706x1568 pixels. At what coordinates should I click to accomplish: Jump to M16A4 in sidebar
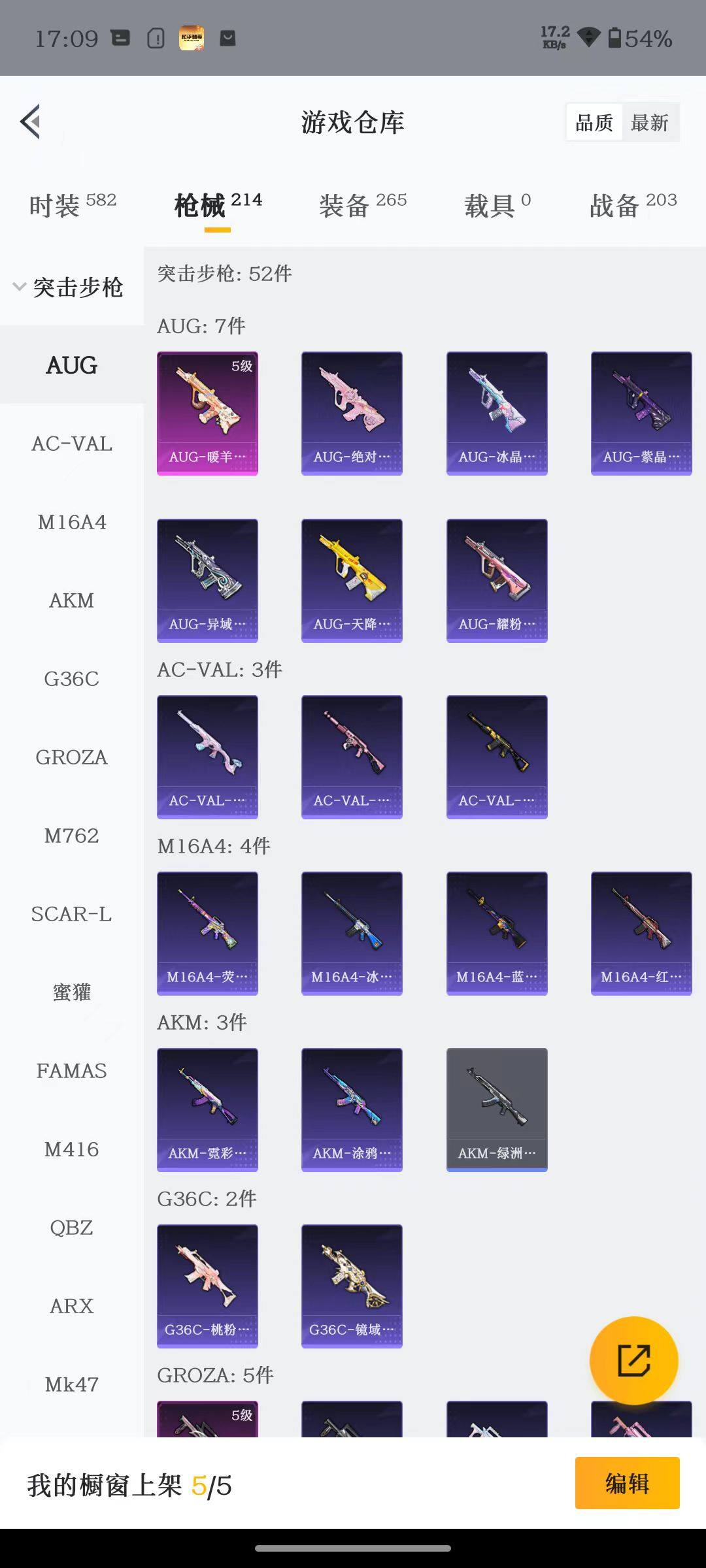click(x=72, y=522)
